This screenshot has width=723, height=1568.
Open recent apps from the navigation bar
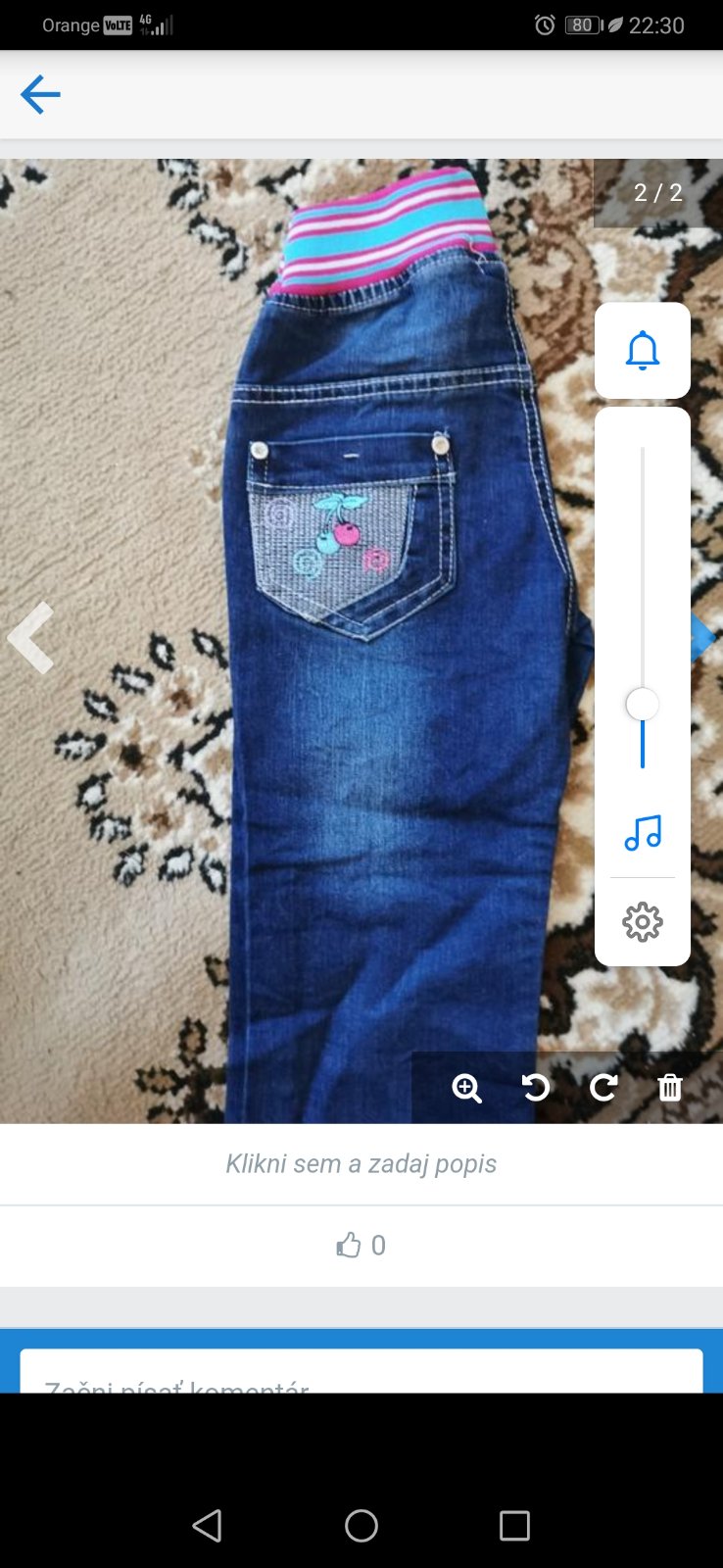[514, 1526]
